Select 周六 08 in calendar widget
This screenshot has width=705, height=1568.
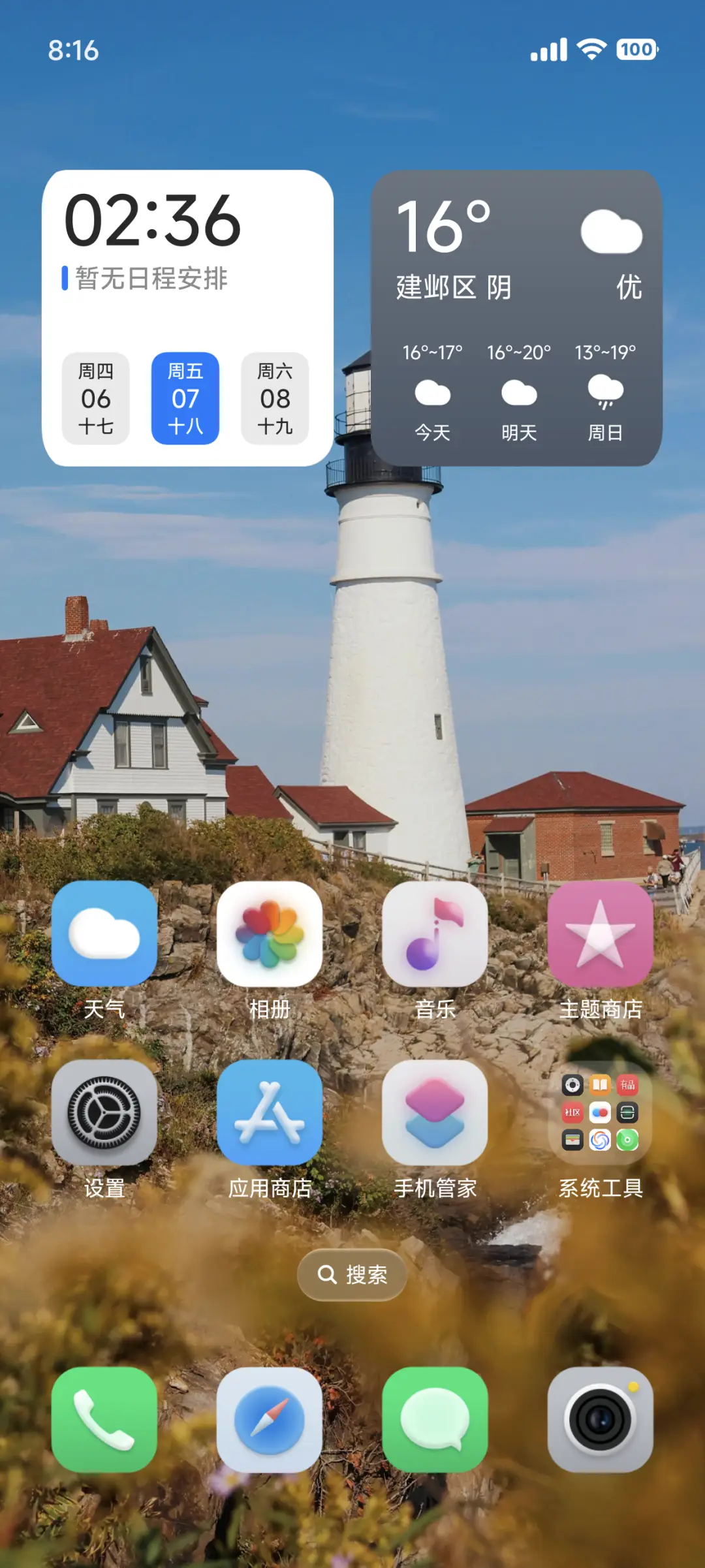[x=275, y=399]
